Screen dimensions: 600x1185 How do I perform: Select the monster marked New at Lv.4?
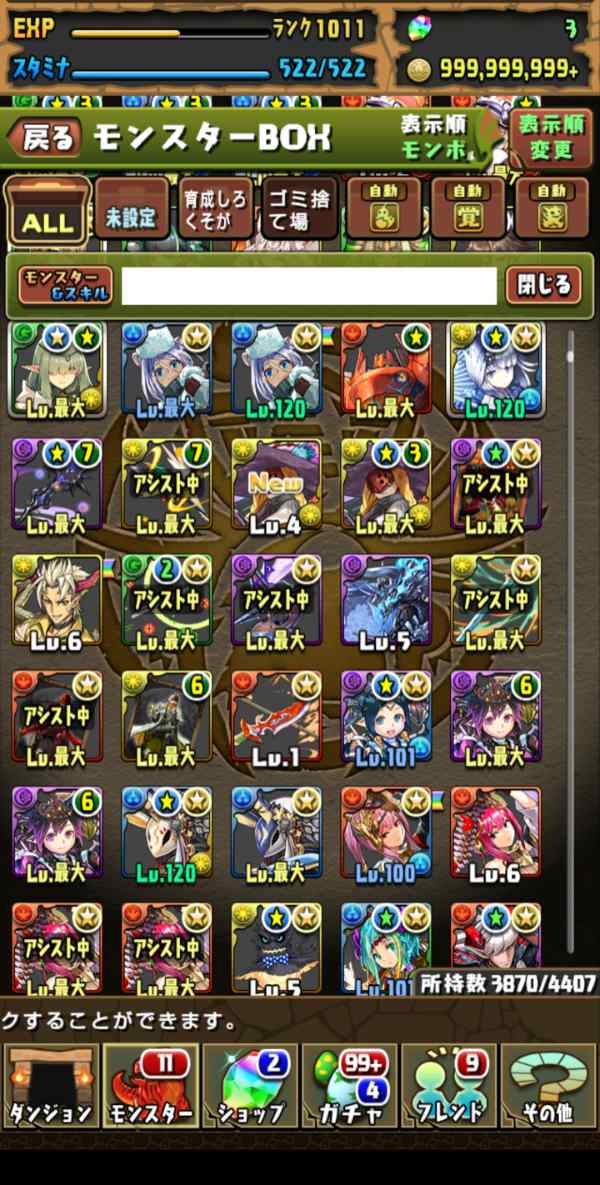(277, 486)
